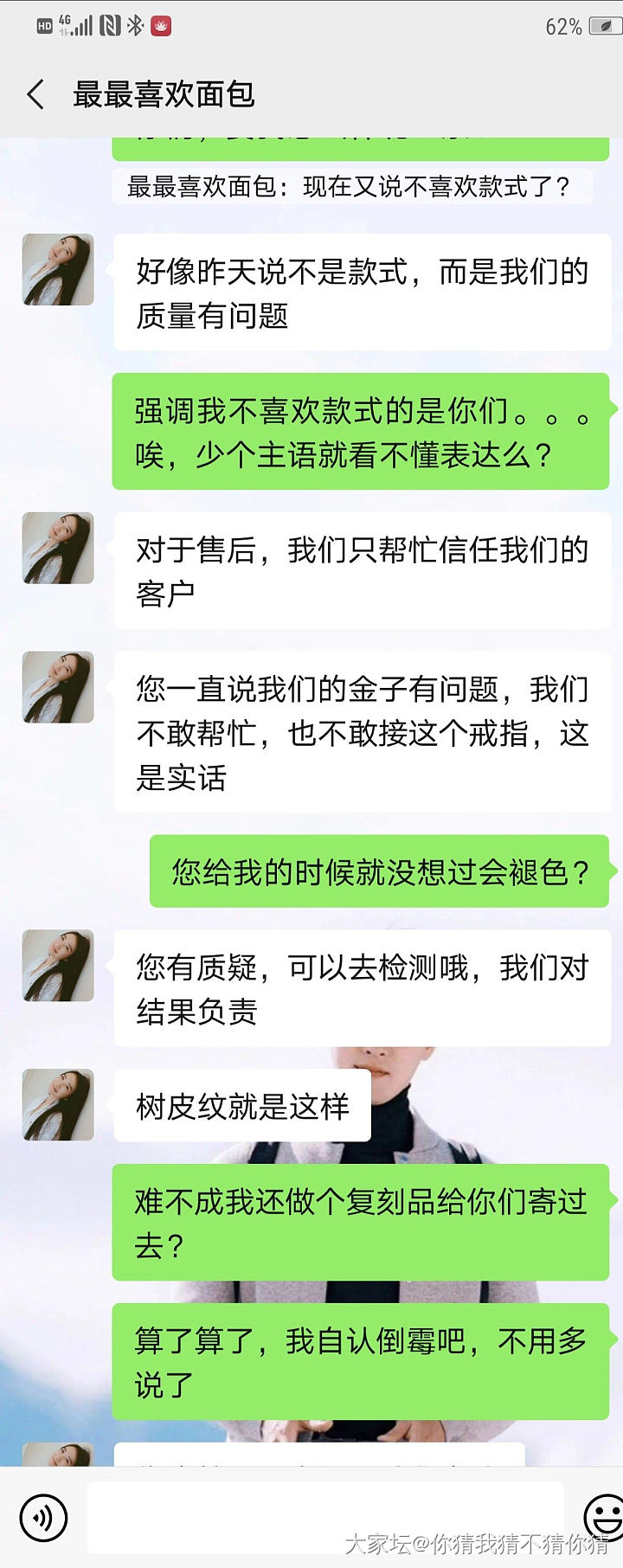Focus the message text field
The width and height of the screenshot is (623, 1568).
[x=324, y=1516]
